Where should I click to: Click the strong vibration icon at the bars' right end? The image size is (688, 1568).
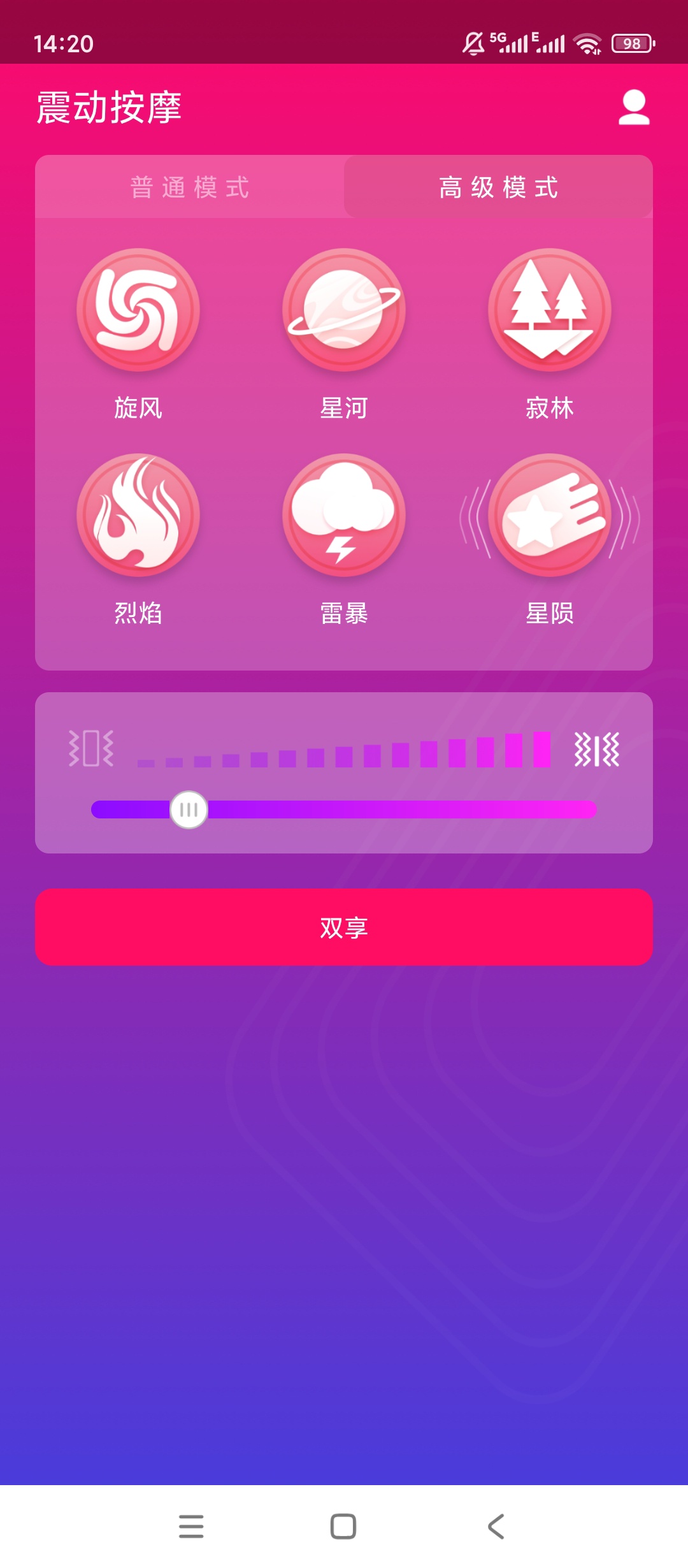(597, 751)
